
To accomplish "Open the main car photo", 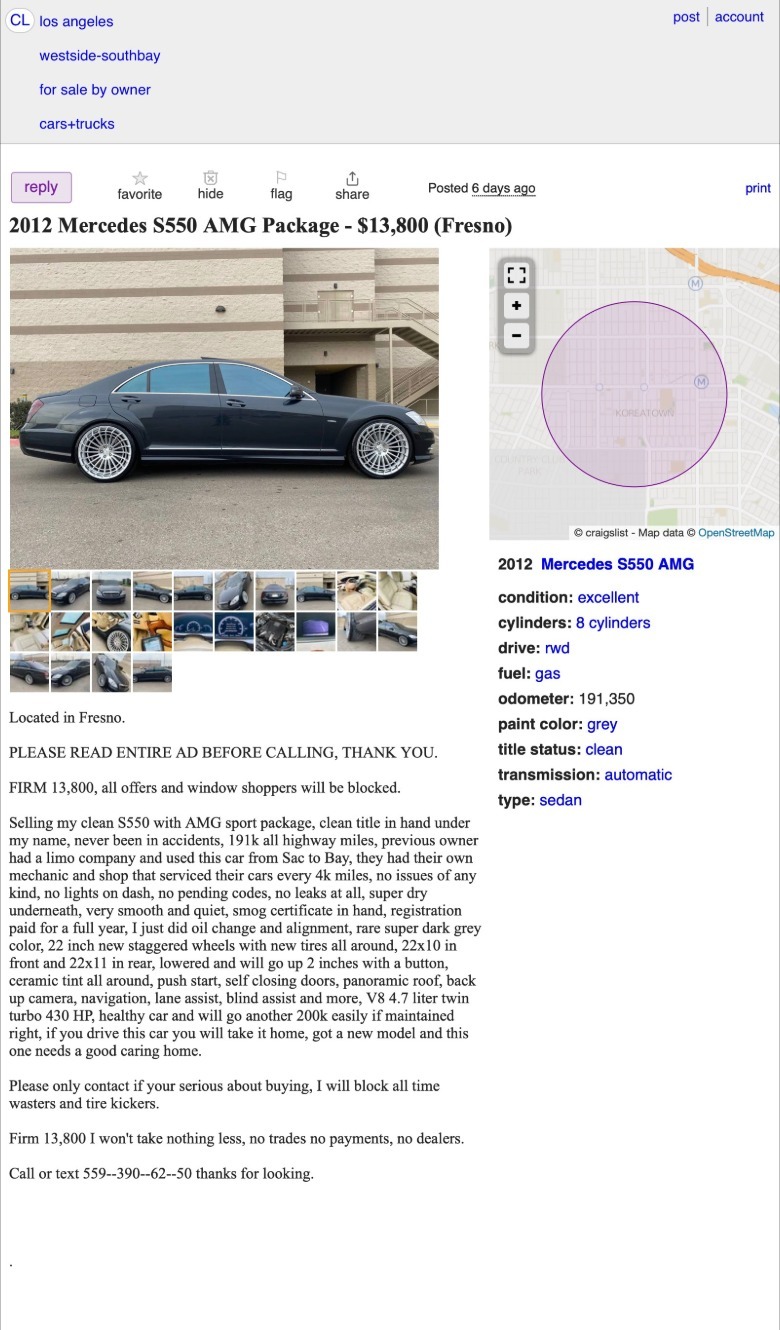I will point(224,408).
